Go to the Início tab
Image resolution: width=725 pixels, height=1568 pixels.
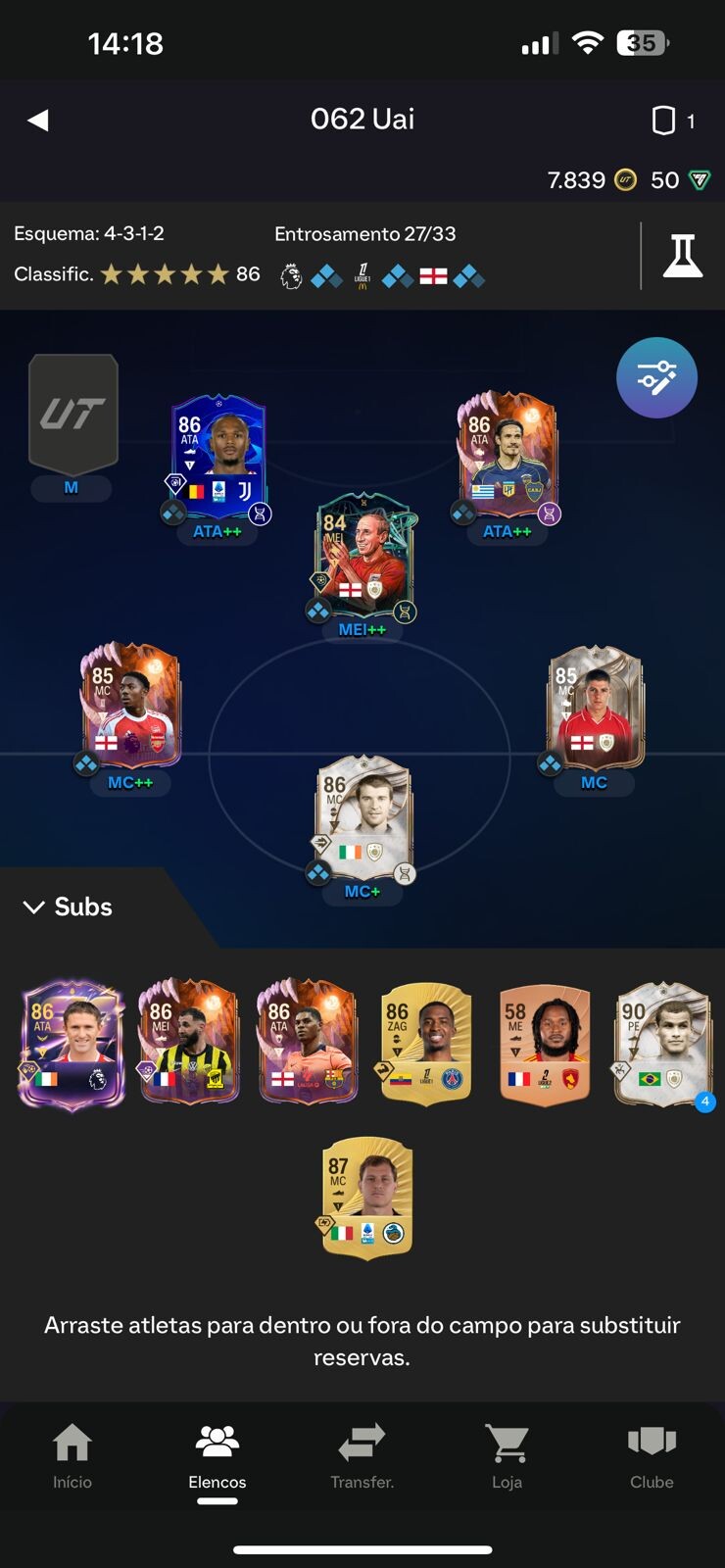click(72, 1456)
